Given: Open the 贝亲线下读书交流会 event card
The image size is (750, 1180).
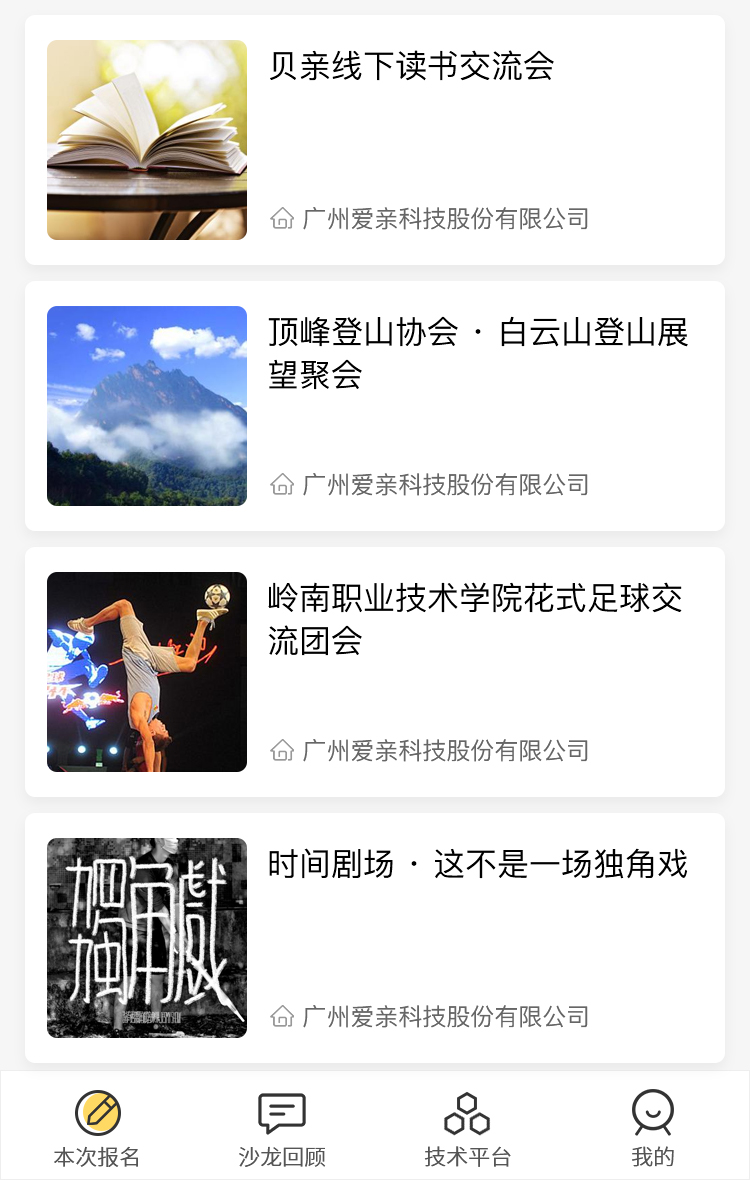Looking at the screenshot, I should [x=375, y=140].
